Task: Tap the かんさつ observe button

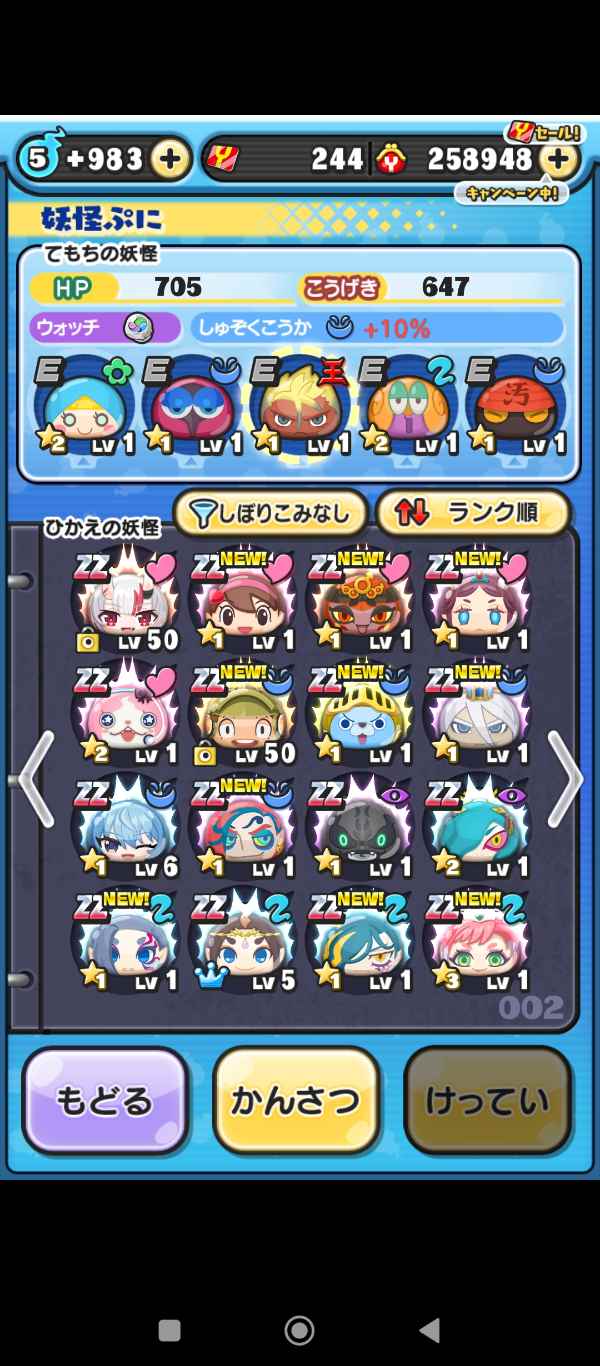Action: point(296,1101)
